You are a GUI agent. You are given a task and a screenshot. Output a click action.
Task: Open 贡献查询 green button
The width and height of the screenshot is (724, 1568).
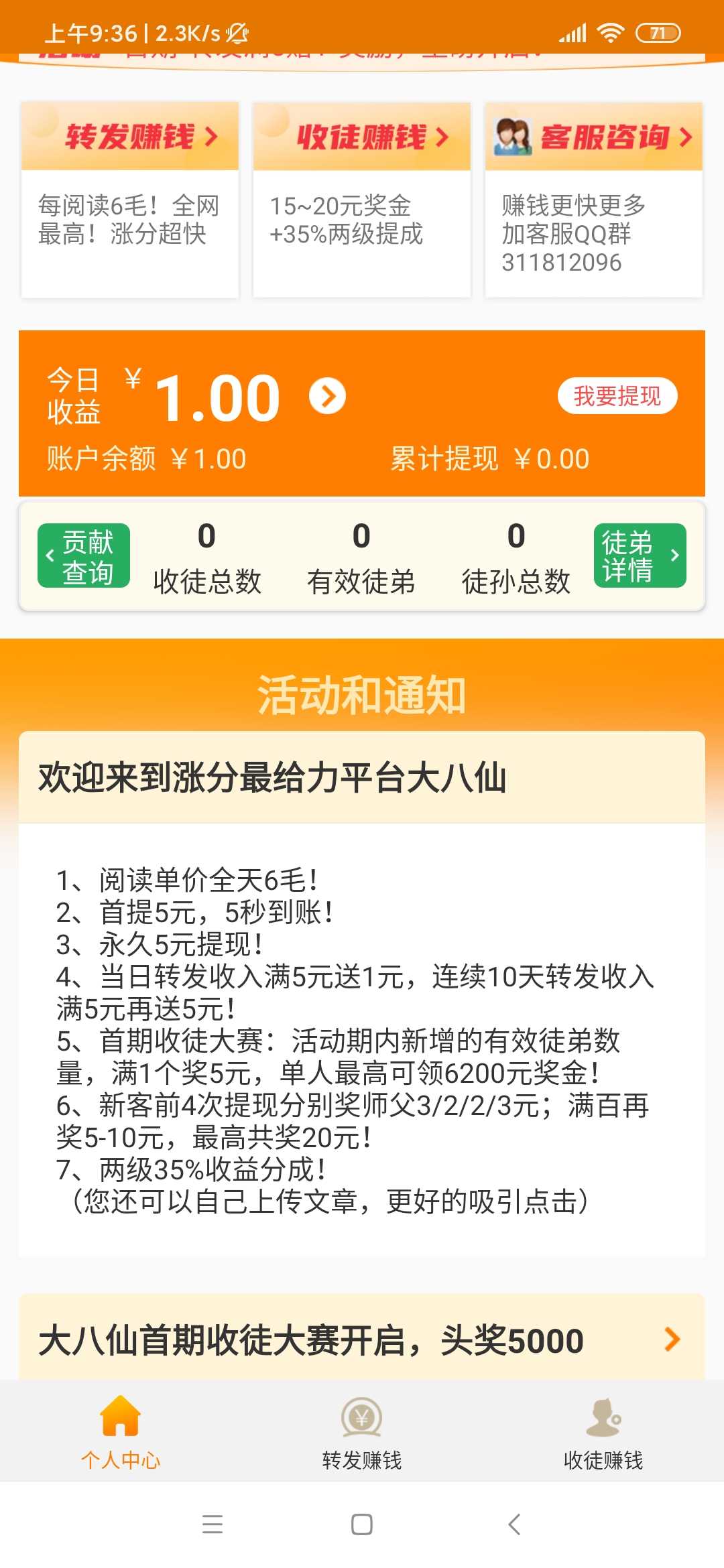84,556
